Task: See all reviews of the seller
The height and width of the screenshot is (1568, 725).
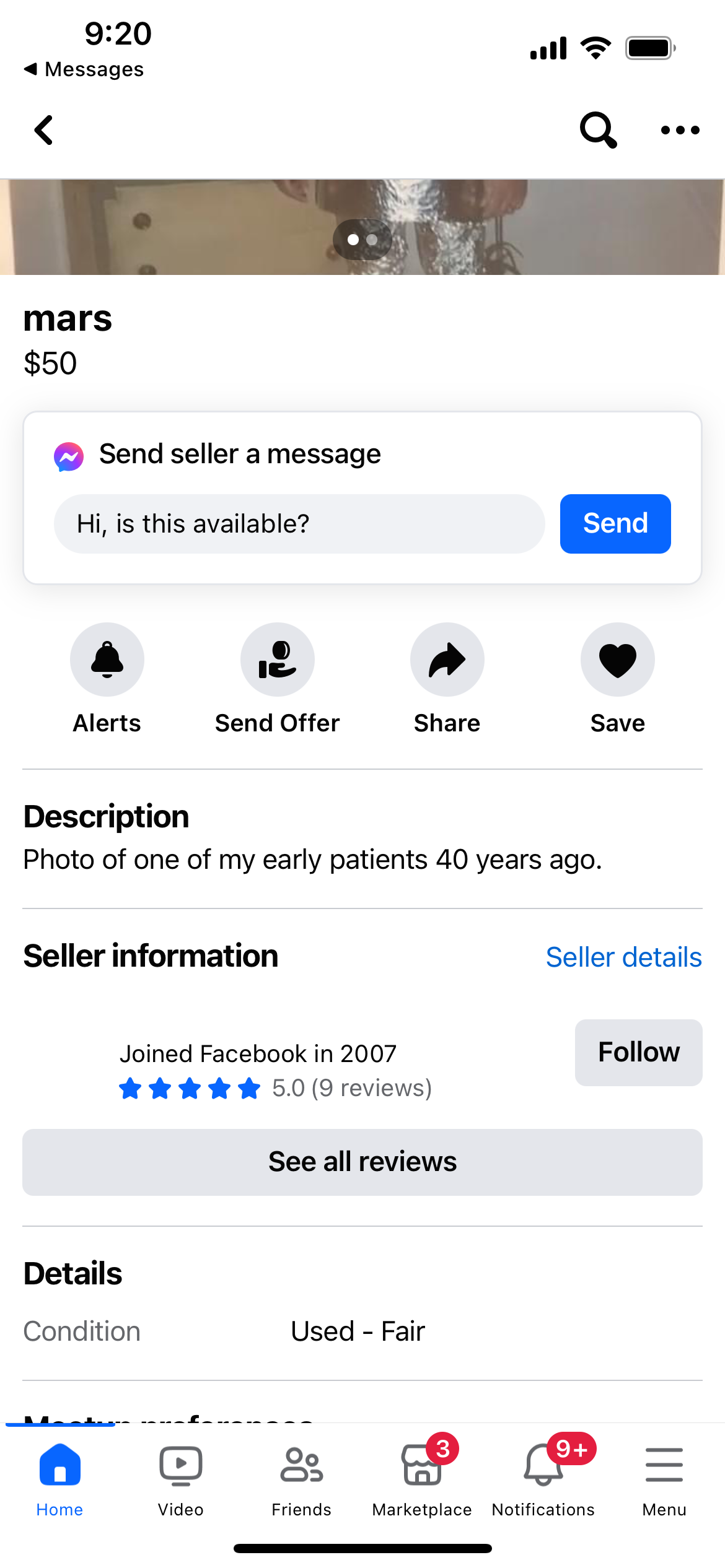Action: 362,1162
